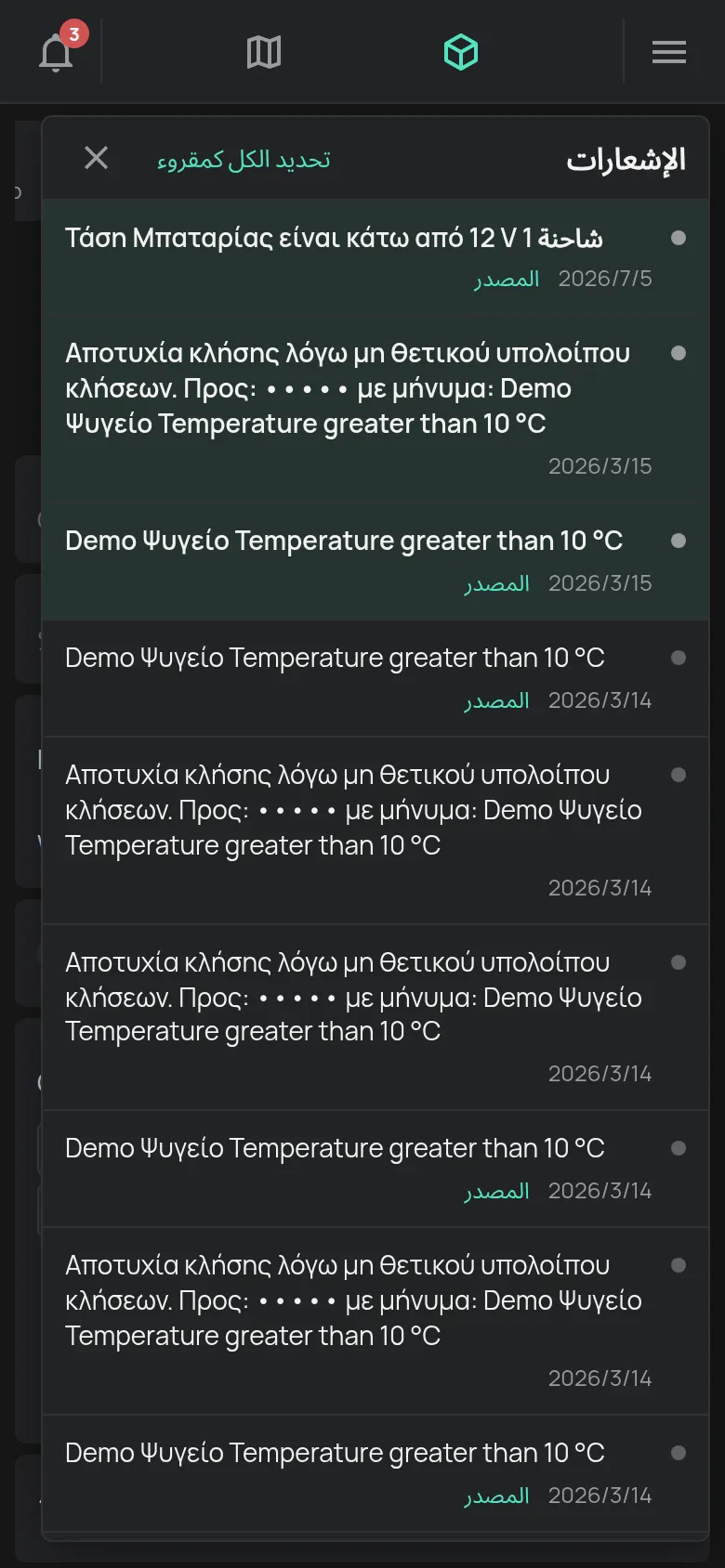This screenshot has height=1568, width=725.
Task: Close the notifications panel
Action: 97,158
